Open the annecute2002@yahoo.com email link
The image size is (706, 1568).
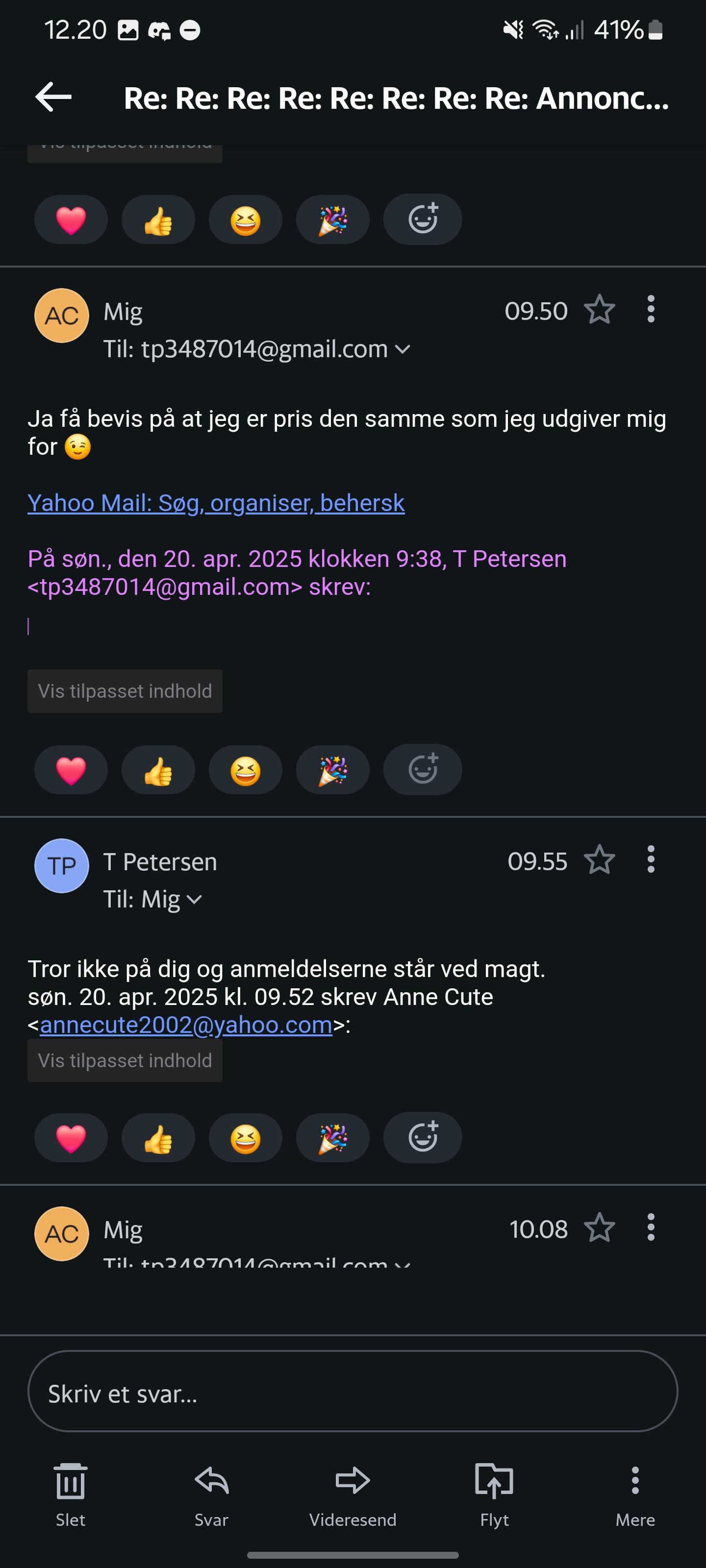tap(186, 1025)
